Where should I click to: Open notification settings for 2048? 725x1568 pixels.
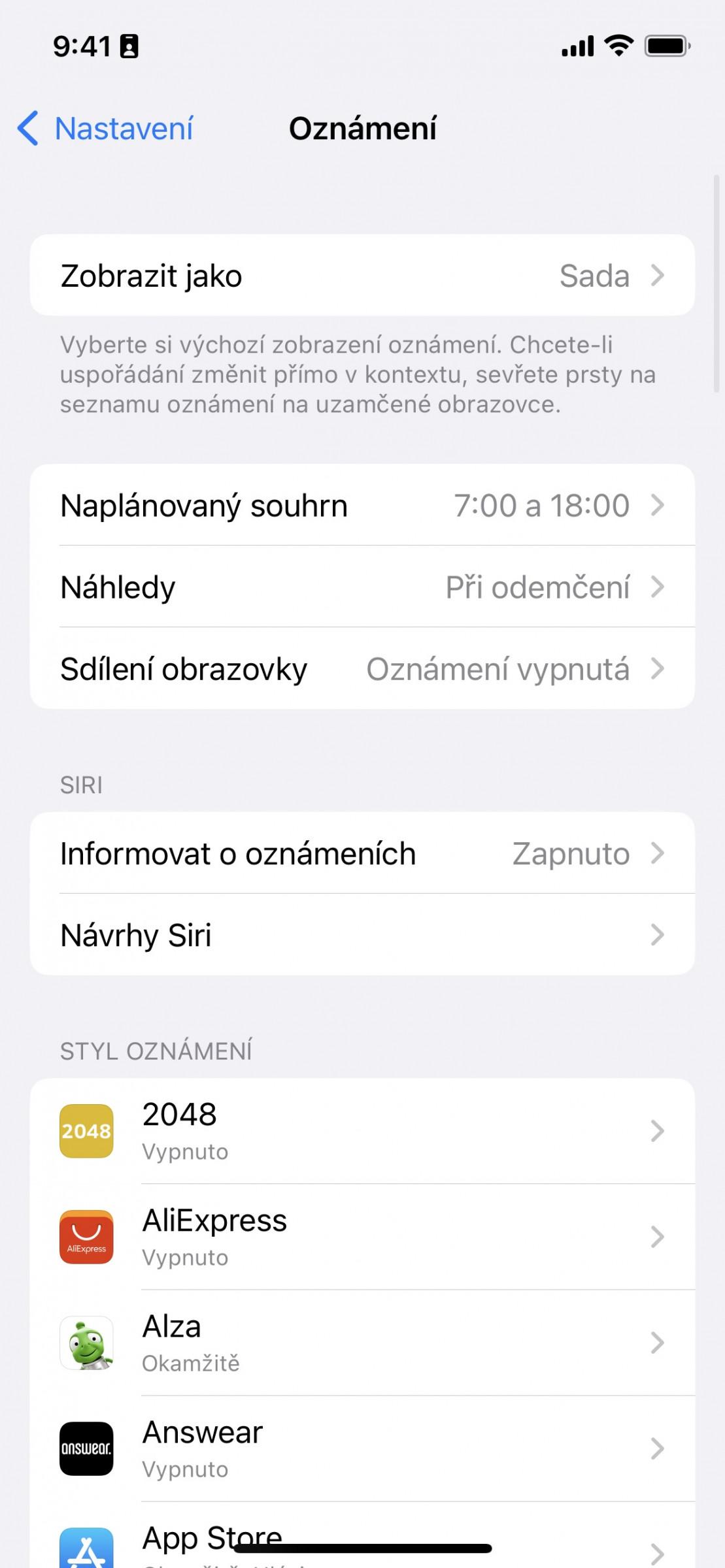(362, 1131)
